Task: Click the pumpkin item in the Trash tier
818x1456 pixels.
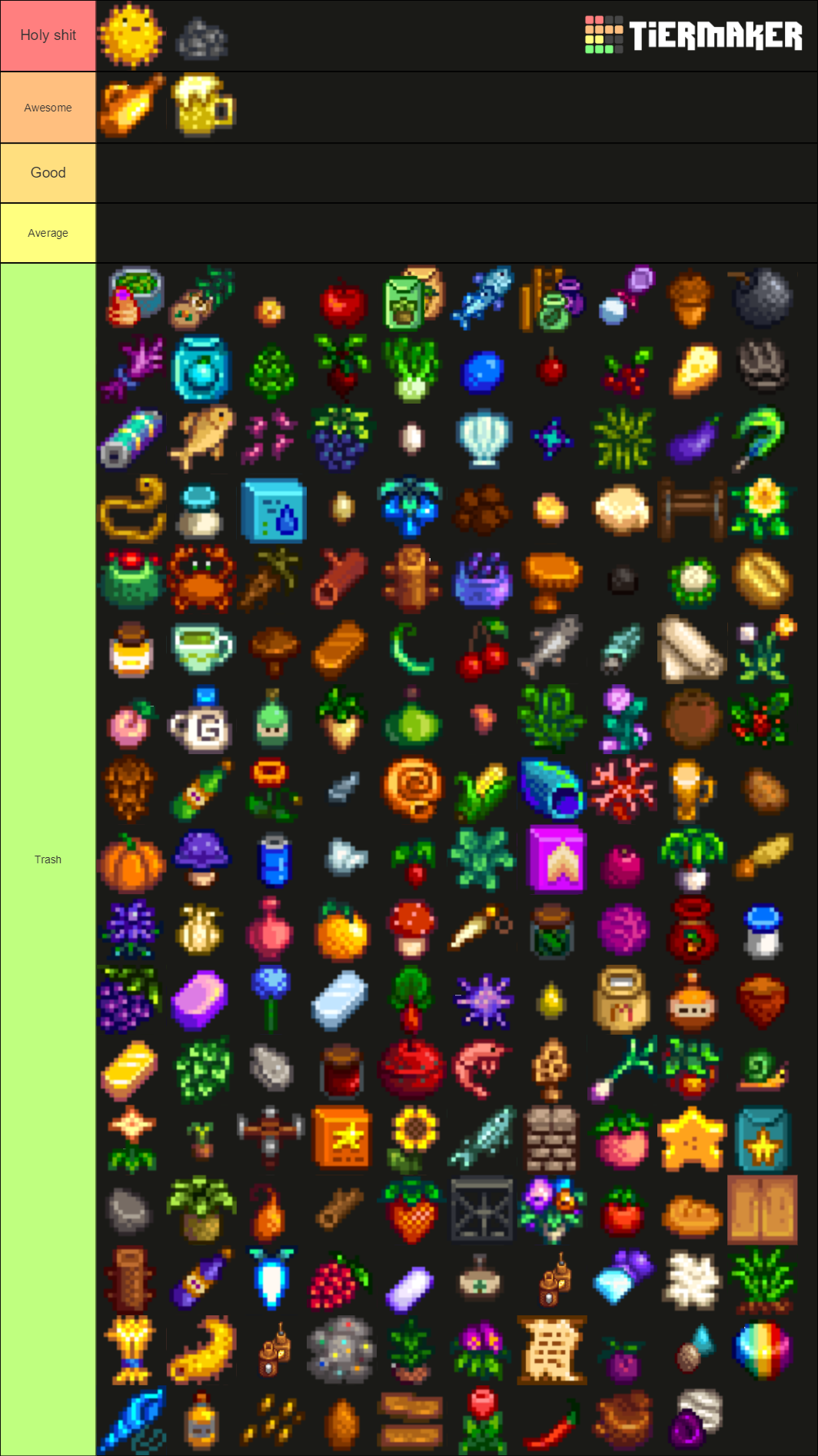Action: (131, 859)
